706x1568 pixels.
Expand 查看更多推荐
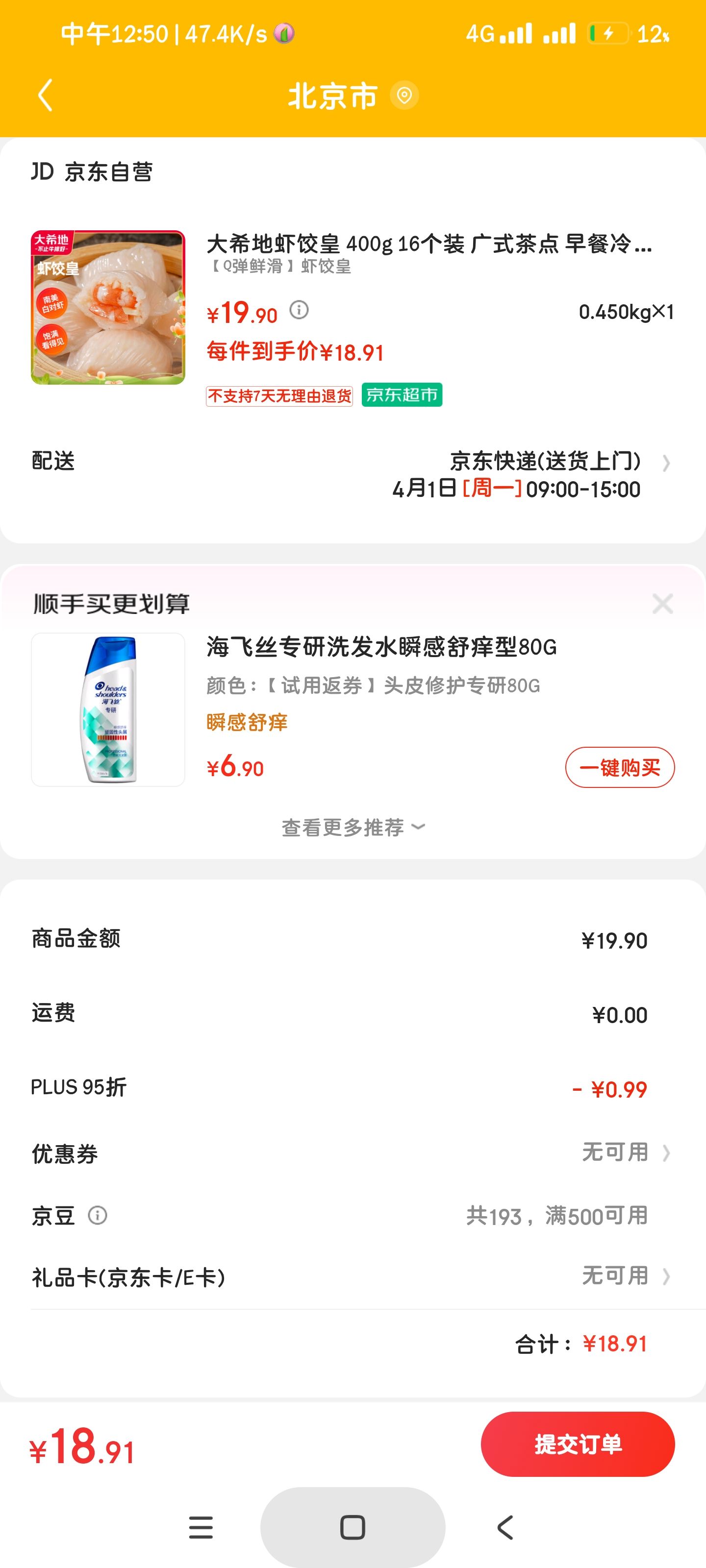pyautogui.click(x=353, y=827)
